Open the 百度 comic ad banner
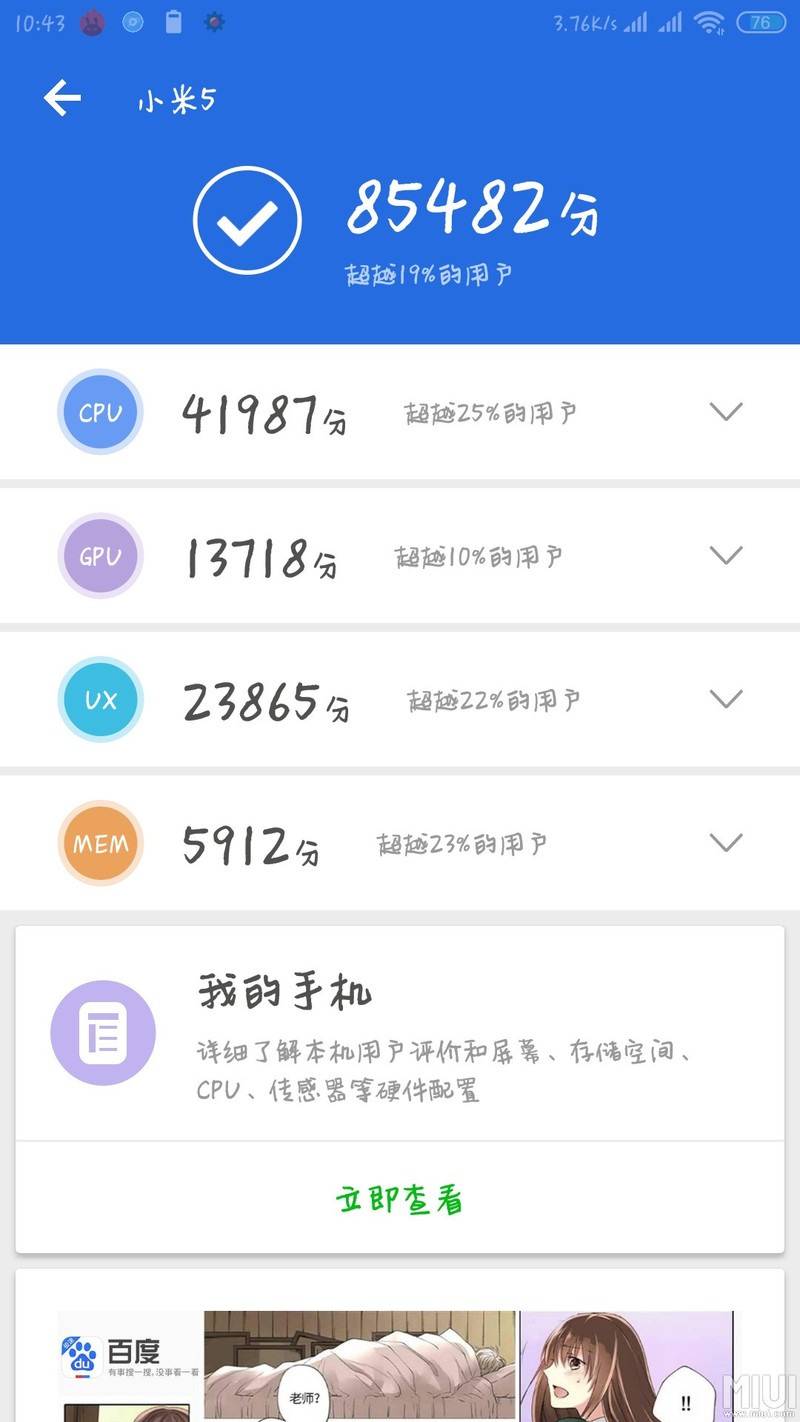Image resolution: width=800 pixels, height=1422 pixels. (400, 1365)
